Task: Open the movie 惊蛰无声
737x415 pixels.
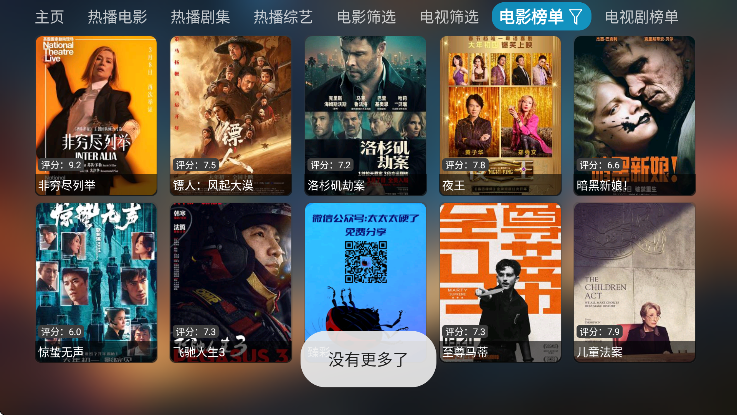Action: coord(96,282)
